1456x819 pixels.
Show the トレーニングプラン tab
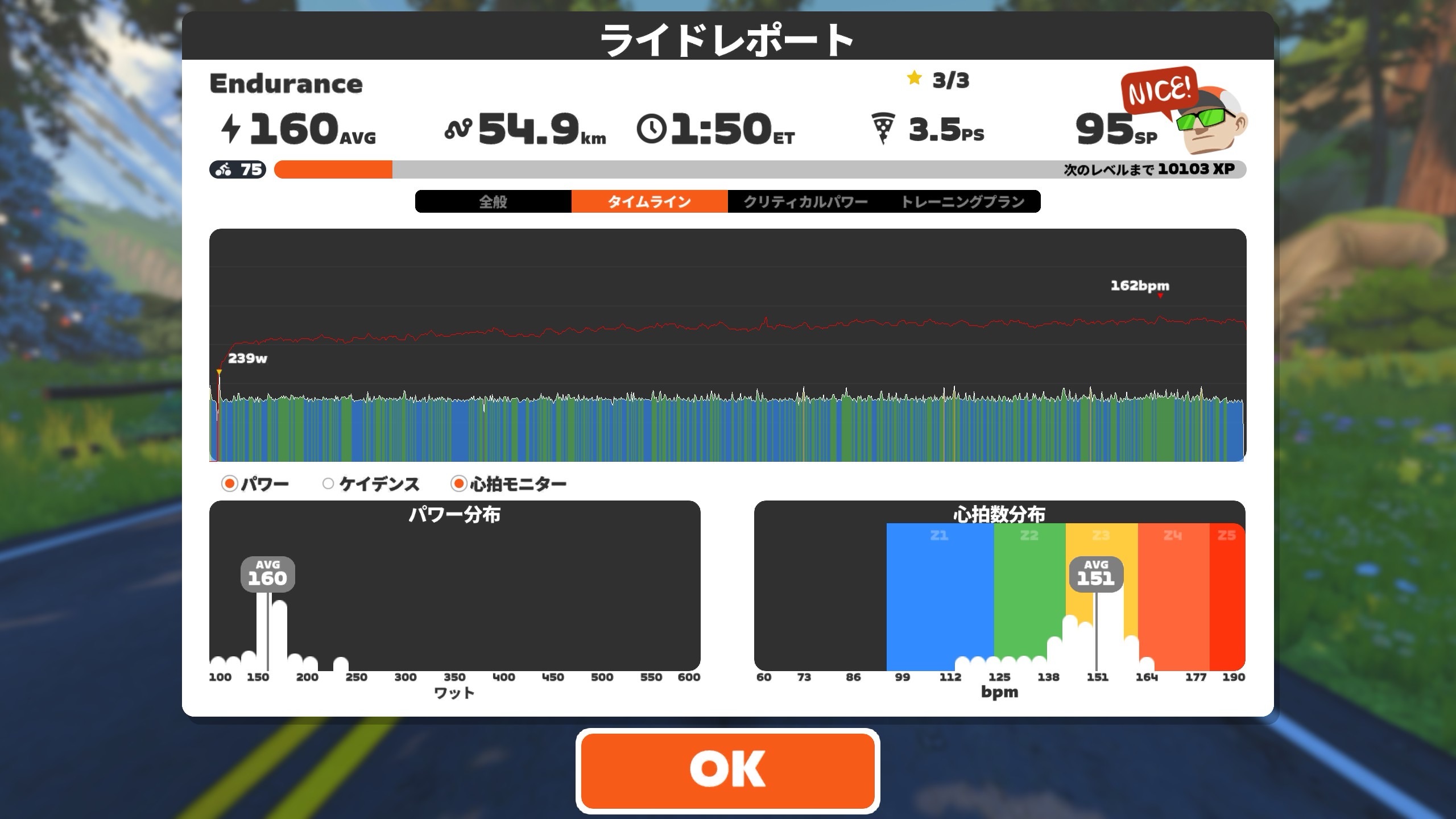coord(962,202)
